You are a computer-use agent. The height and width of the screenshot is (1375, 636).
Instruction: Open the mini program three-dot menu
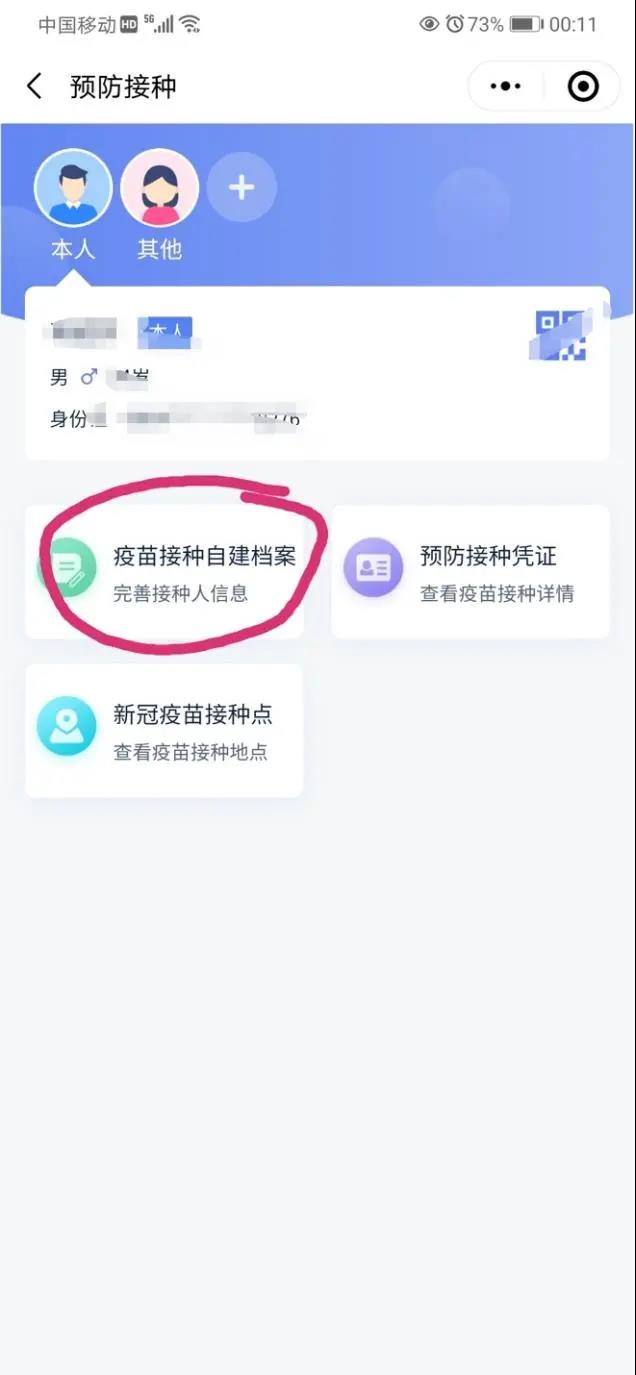point(506,87)
